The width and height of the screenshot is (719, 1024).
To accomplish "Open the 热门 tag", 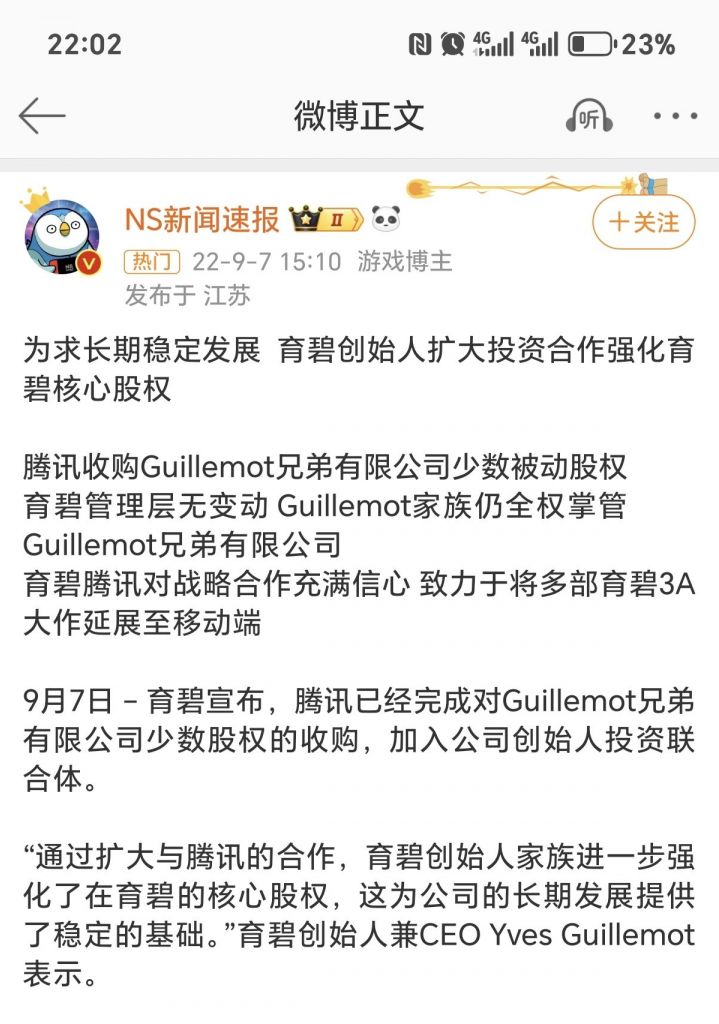I will pos(151,262).
